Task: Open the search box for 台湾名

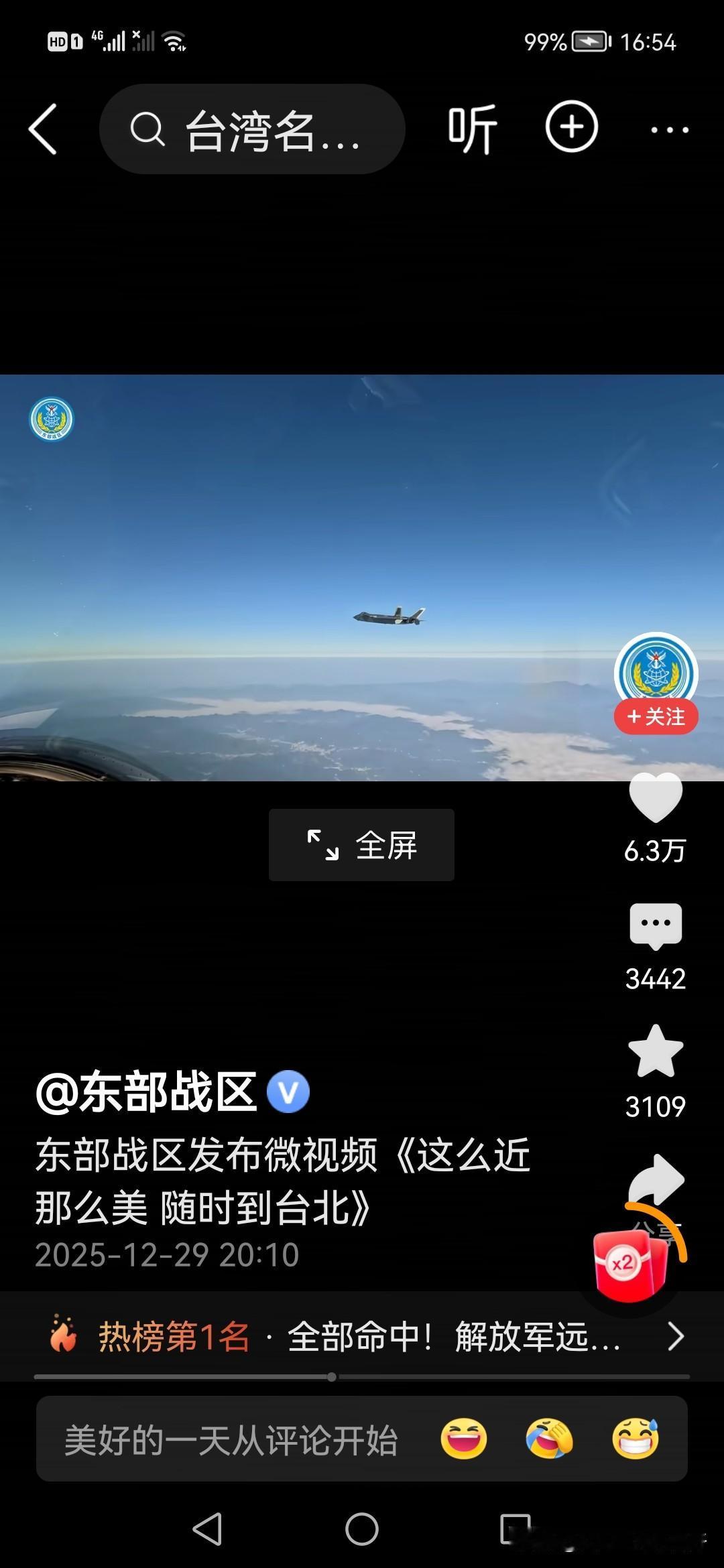Action: (251, 131)
